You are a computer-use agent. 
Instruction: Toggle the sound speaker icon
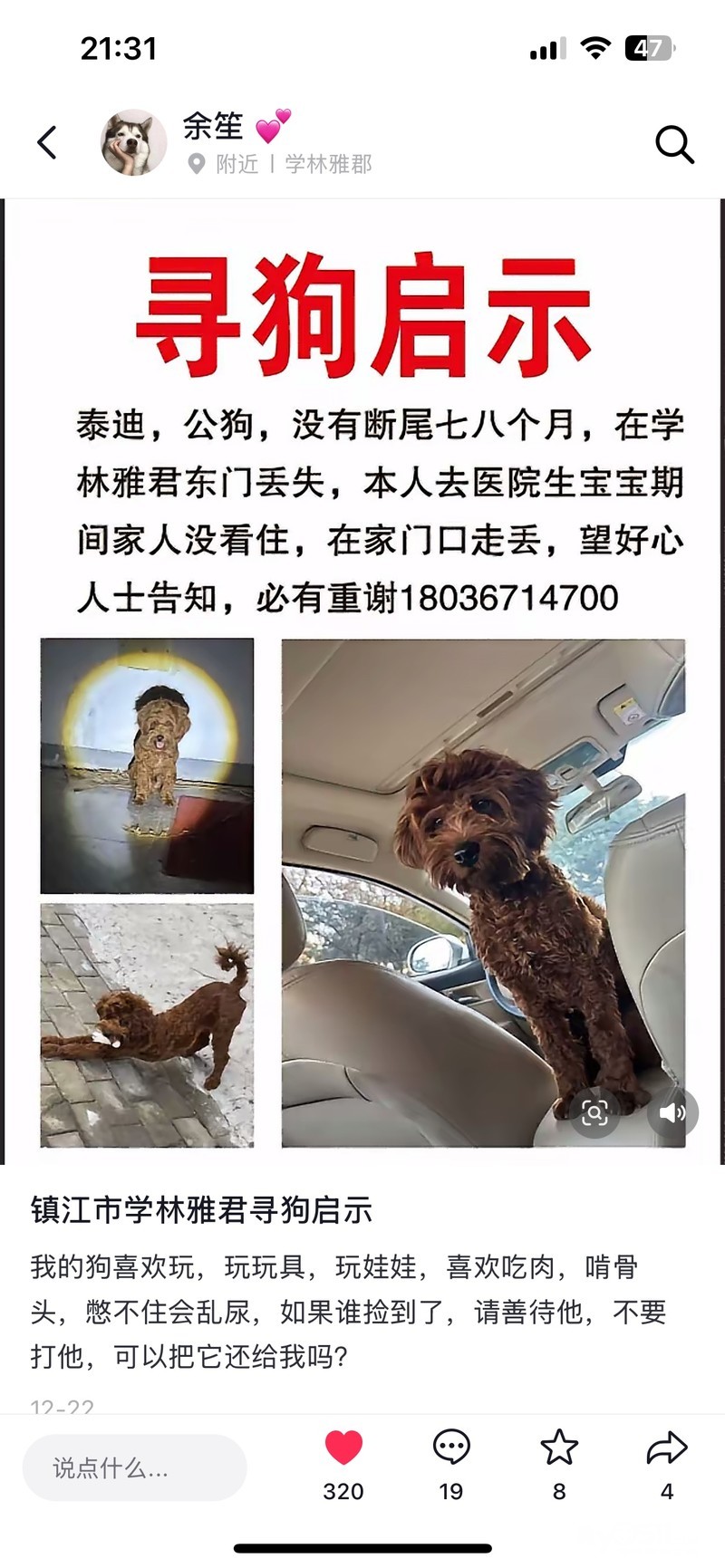click(672, 1112)
